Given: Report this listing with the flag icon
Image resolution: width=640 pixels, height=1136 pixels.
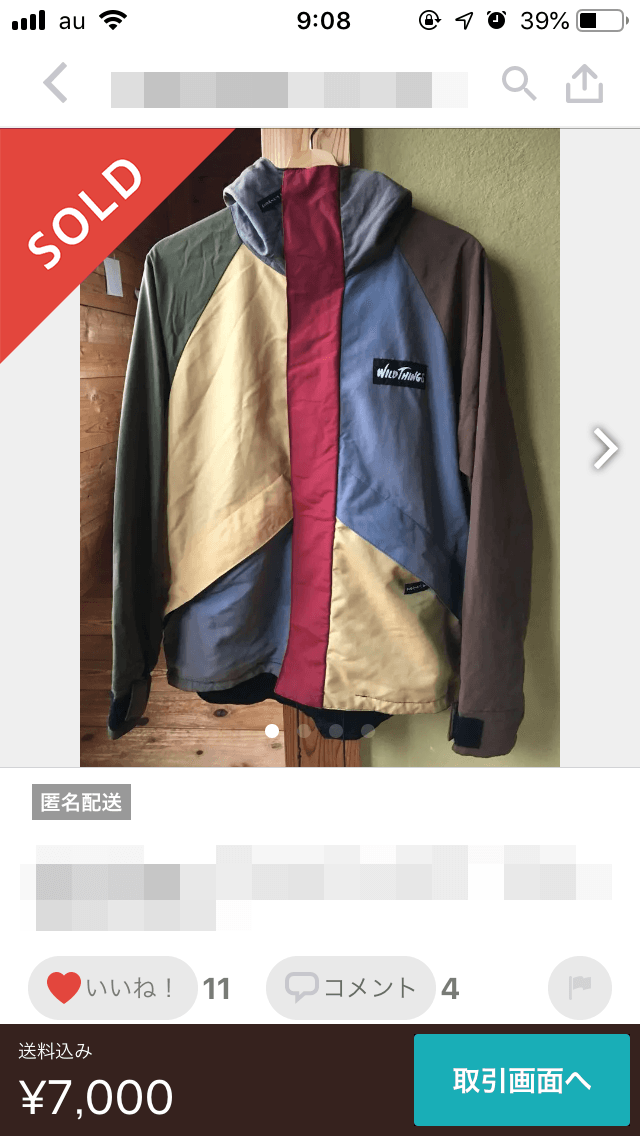Looking at the screenshot, I should [580, 988].
